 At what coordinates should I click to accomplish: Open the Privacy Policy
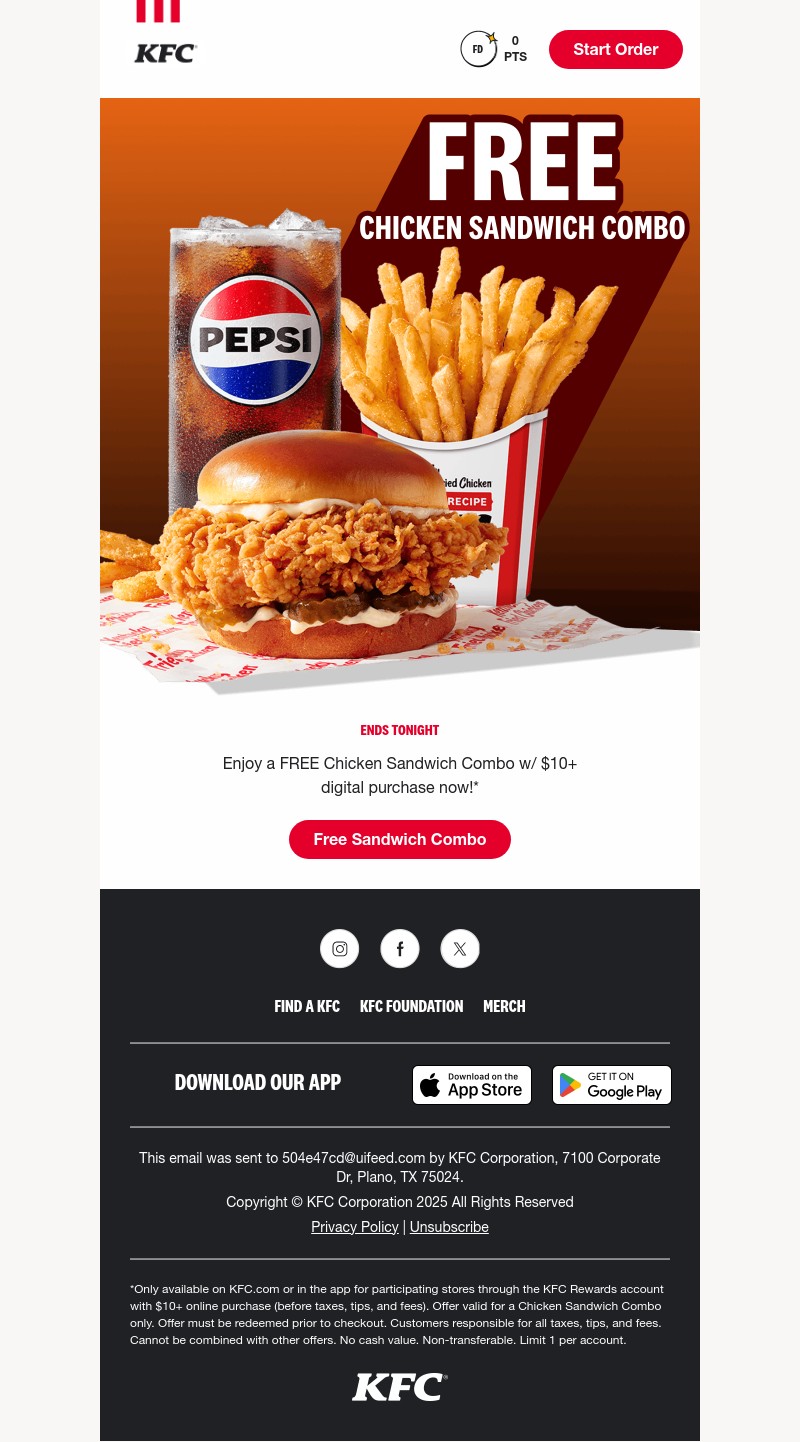tap(355, 1226)
